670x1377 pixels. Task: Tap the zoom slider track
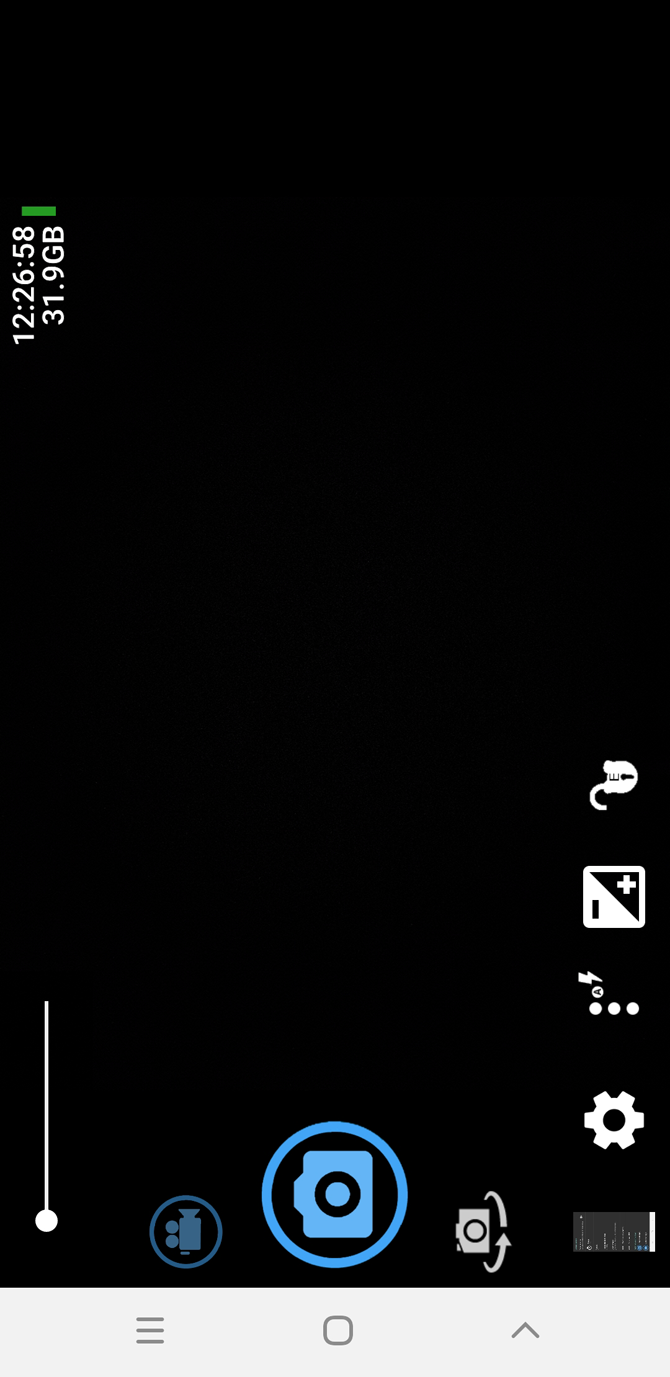[46, 1100]
